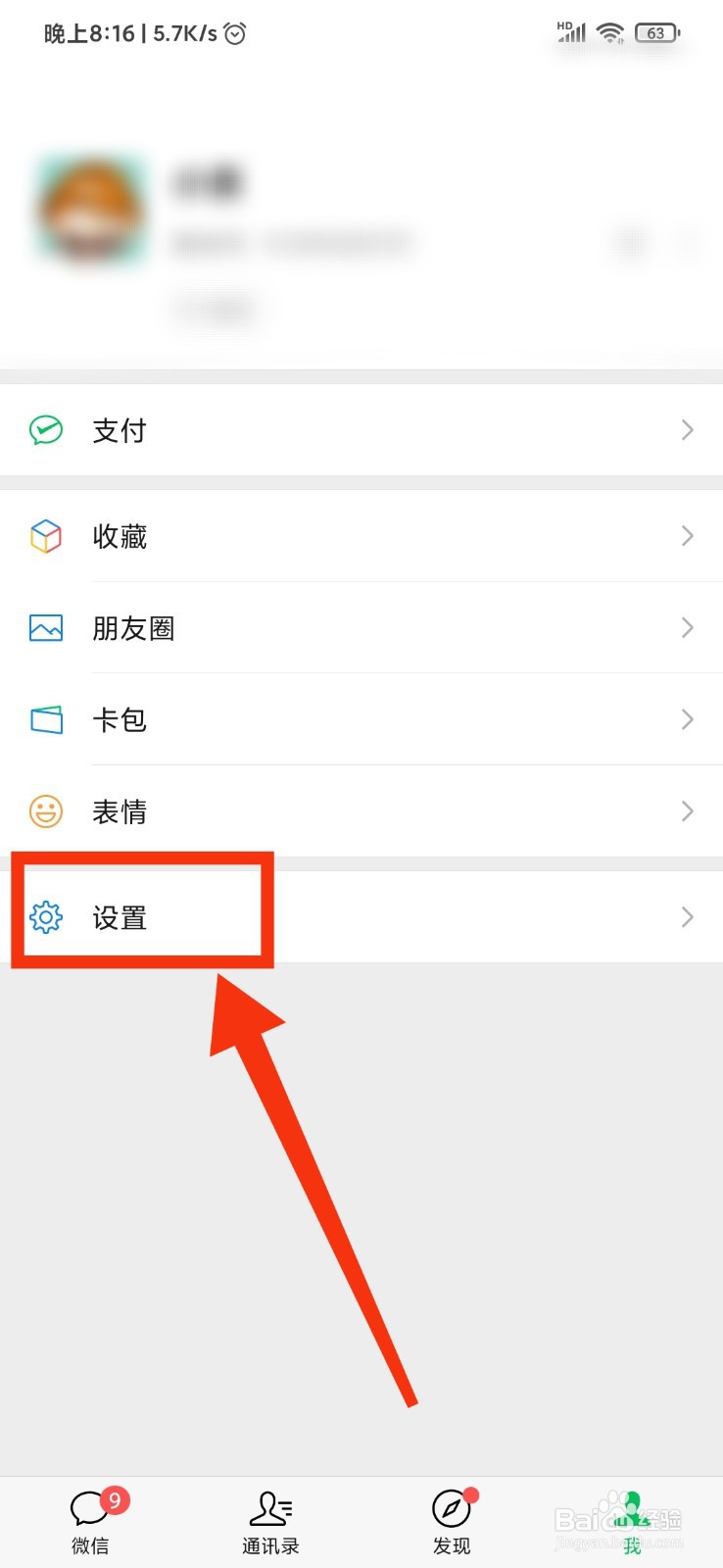Image resolution: width=723 pixels, height=1568 pixels.
Task: Tap the 设置 settings gear icon
Action: tap(45, 918)
